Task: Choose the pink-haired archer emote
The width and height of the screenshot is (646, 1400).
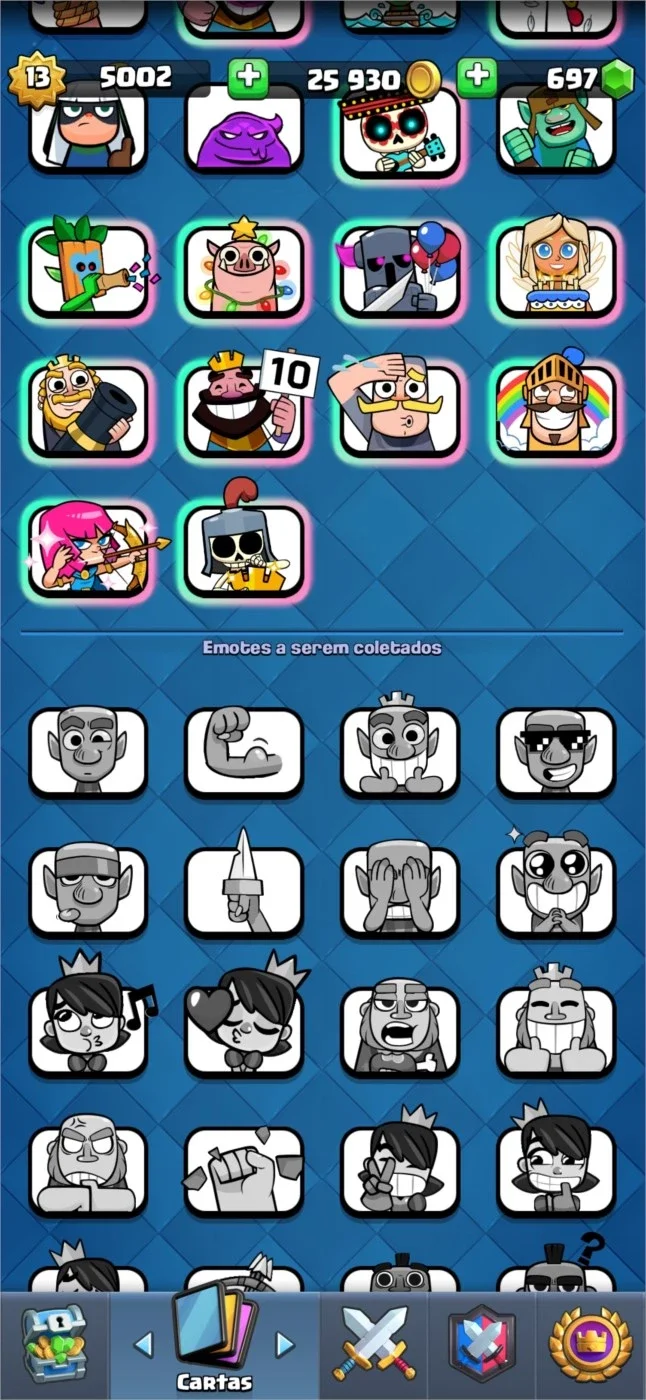Action: pyautogui.click(x=90, y=549)
